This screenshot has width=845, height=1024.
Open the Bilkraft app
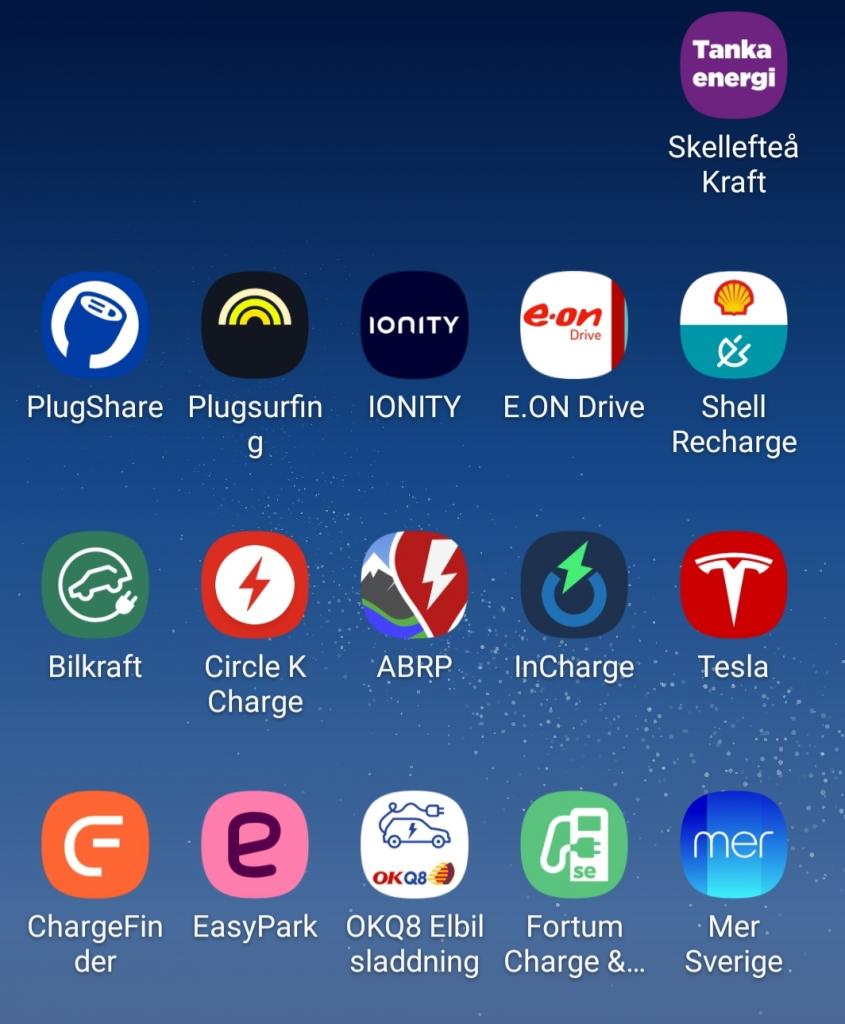pos(95,585)
